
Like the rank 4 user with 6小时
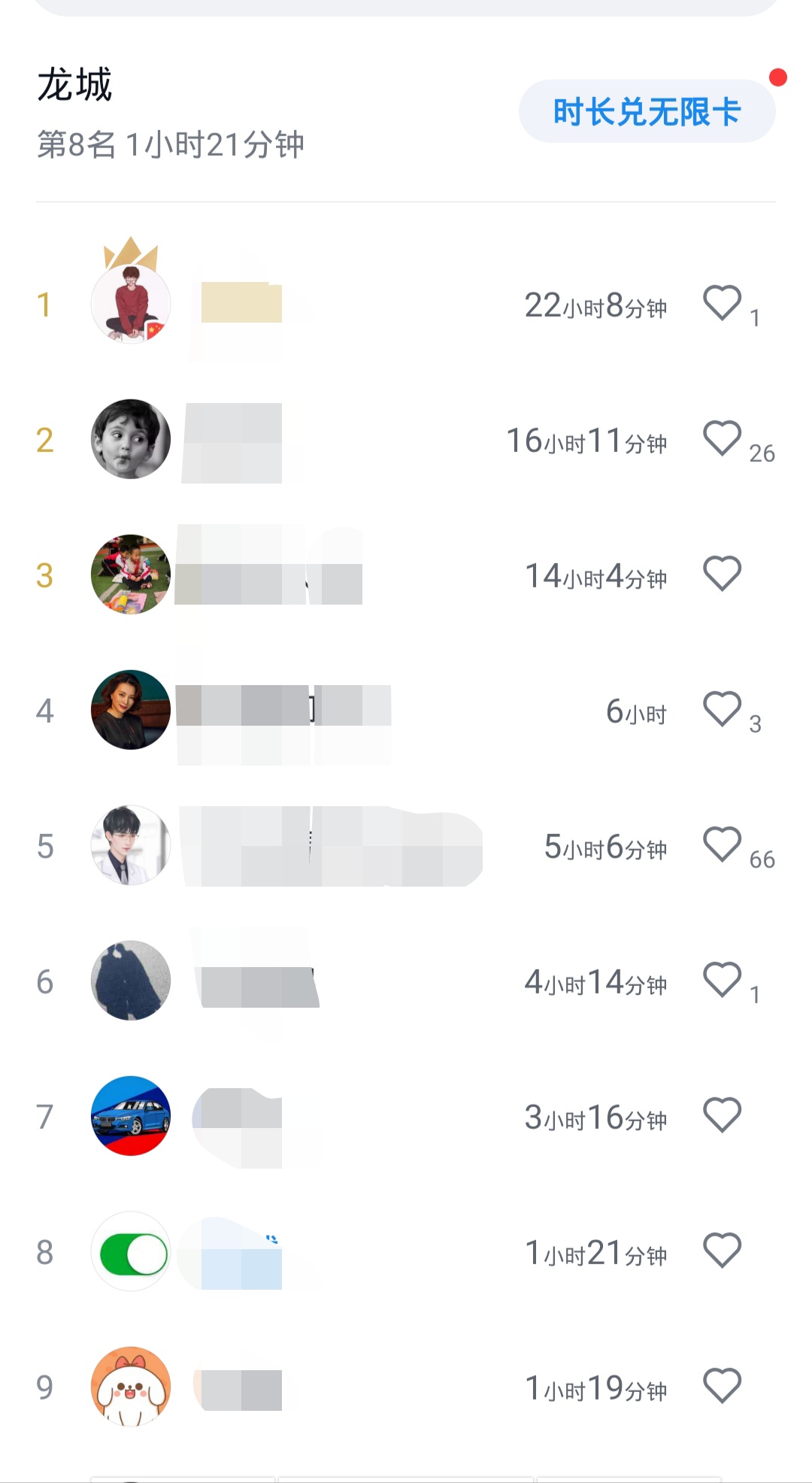click(722, 709)
